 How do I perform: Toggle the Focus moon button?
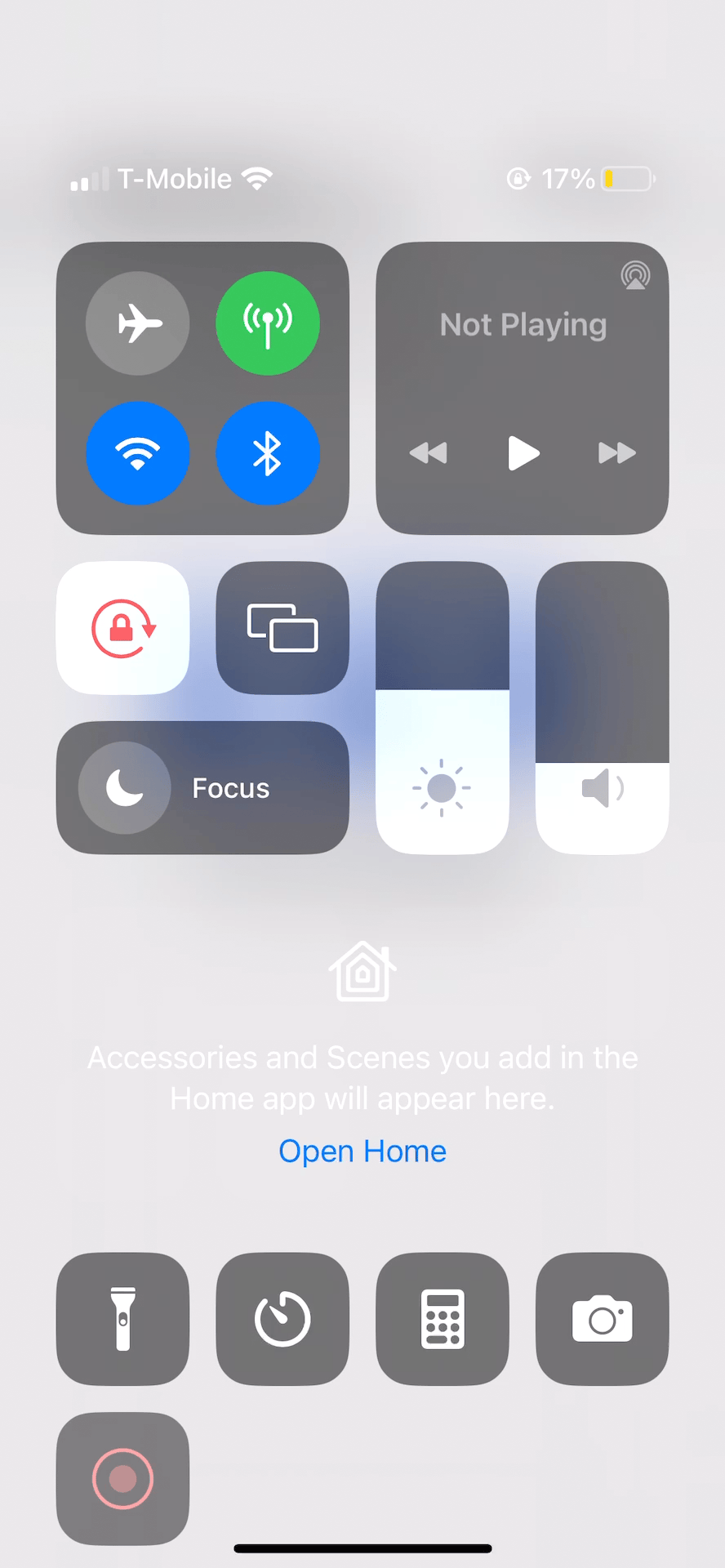tap(124, 788)
